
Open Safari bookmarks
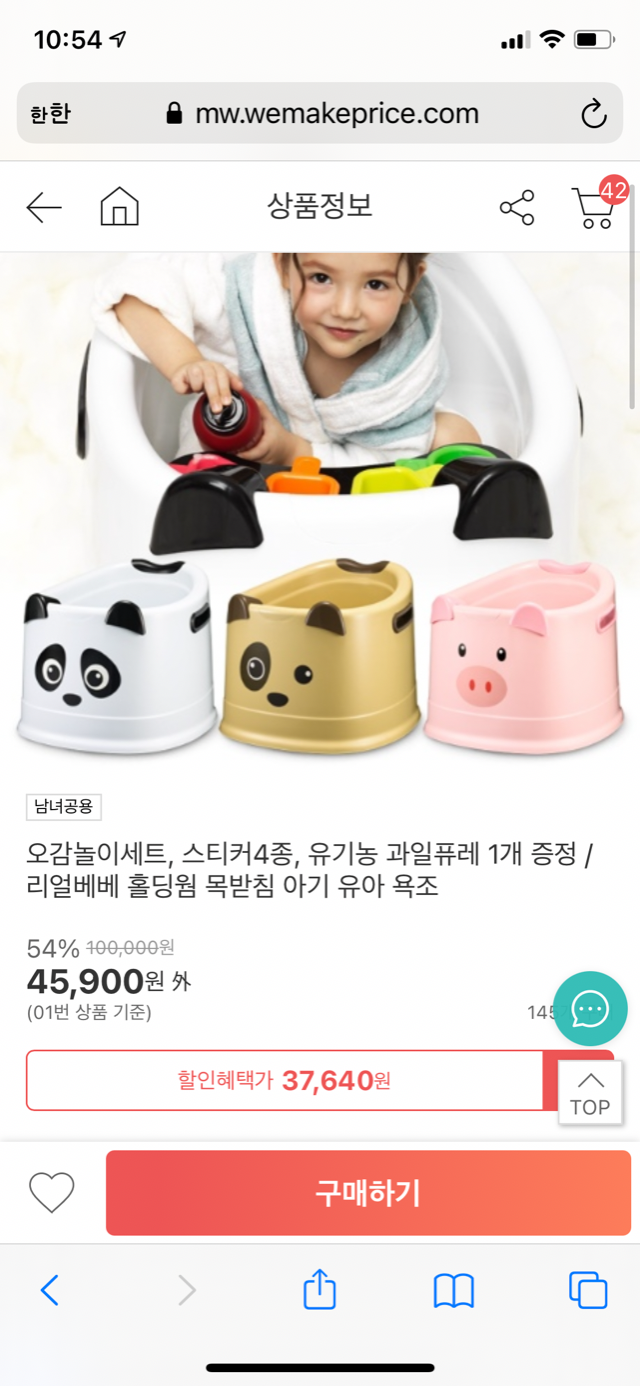tap(453, 1290)
